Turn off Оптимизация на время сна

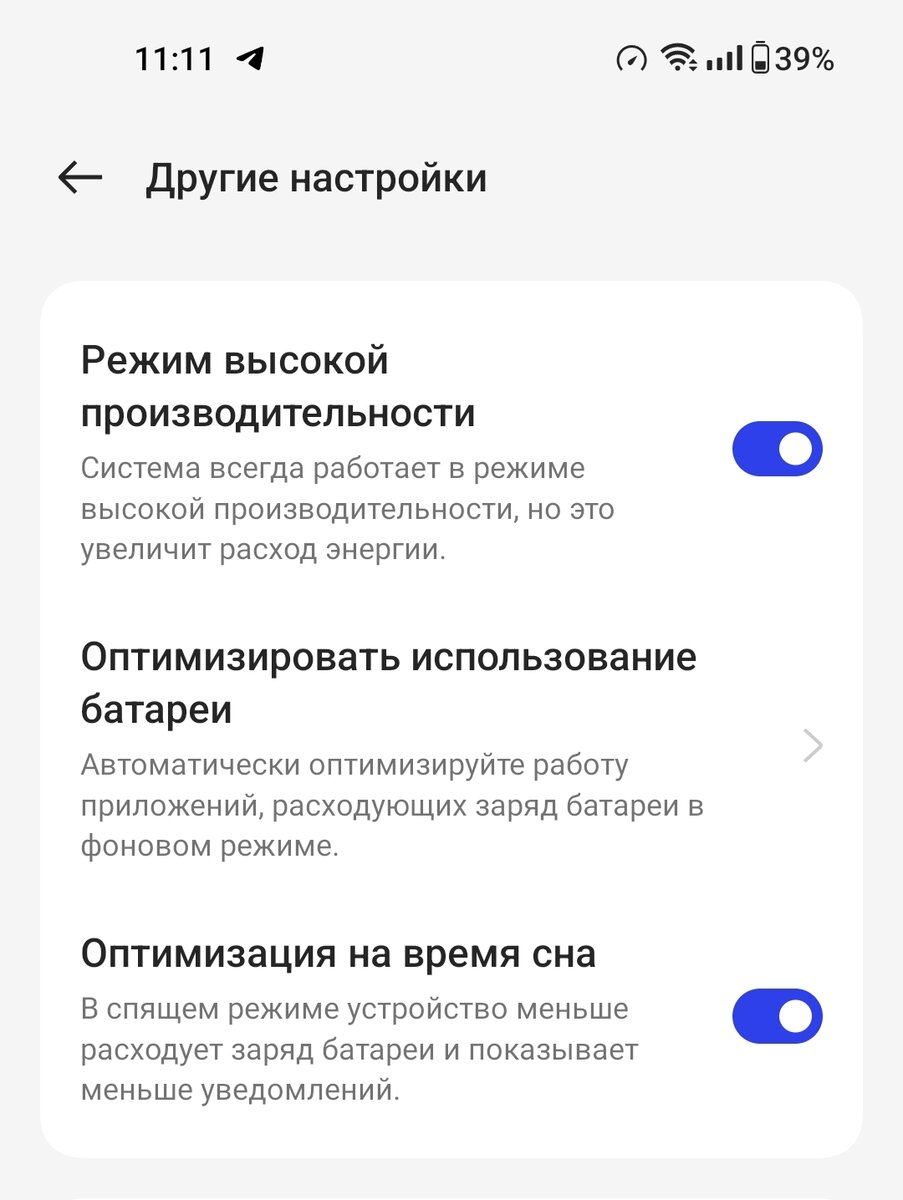pyautogui.click(x=777, y=1015)
